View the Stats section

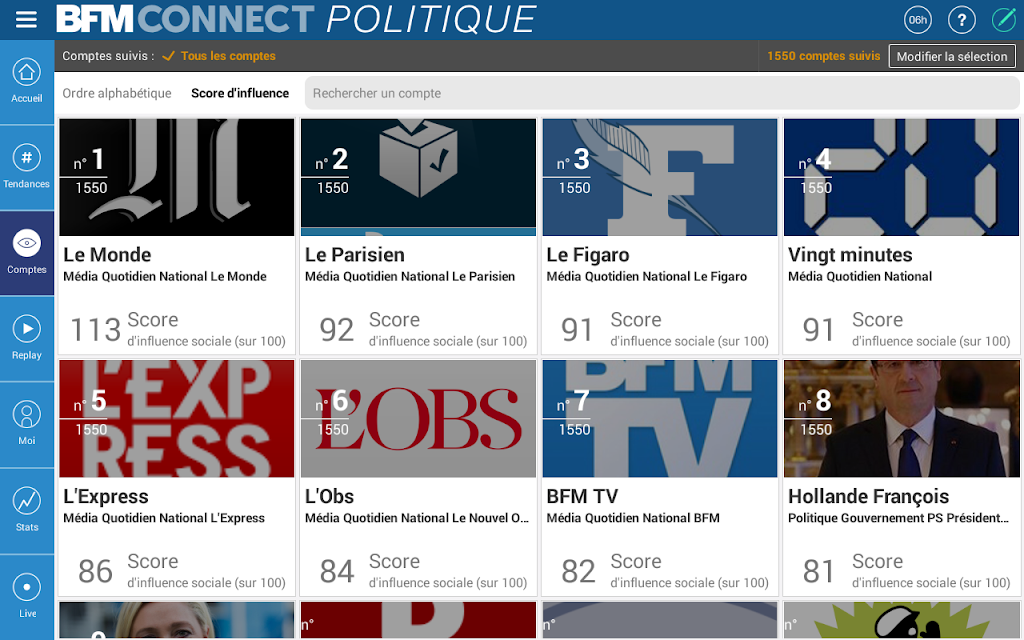[27, 511]
